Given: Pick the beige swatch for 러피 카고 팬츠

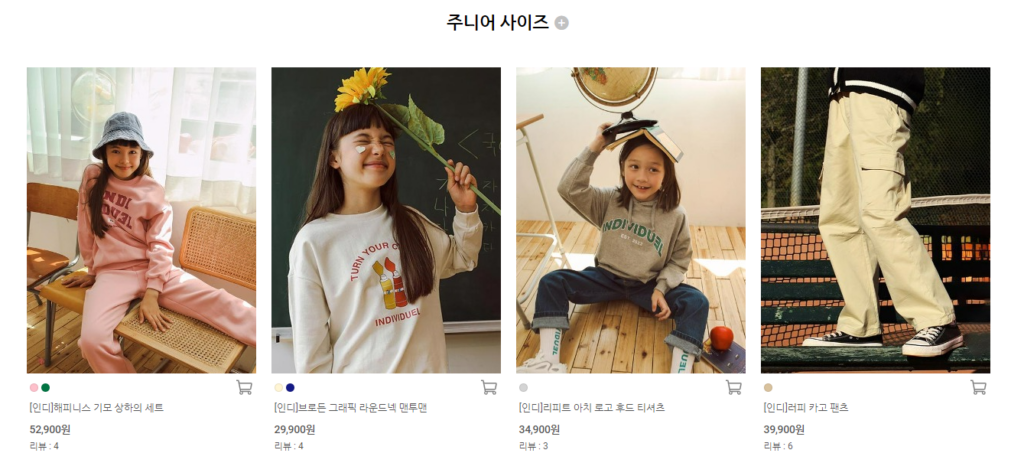Looking at the screenshot, I should pos(768,388).
